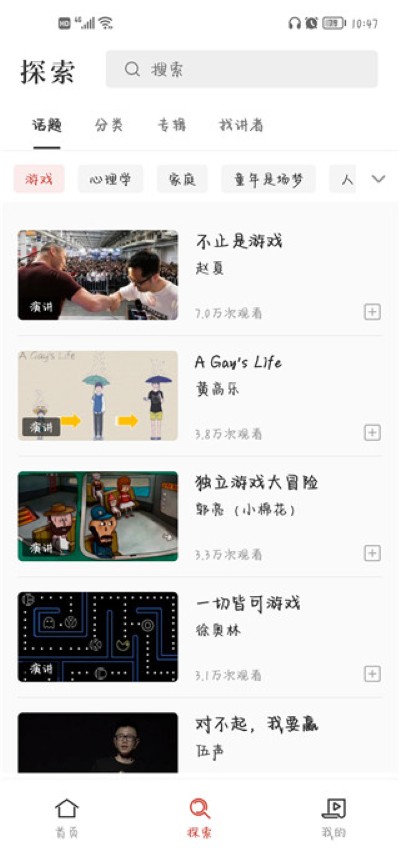Image resolution: width=400 pixels, height=855 pixels.
Task: Switch to the 专辑 tab
Action: (x=172, y=125)
